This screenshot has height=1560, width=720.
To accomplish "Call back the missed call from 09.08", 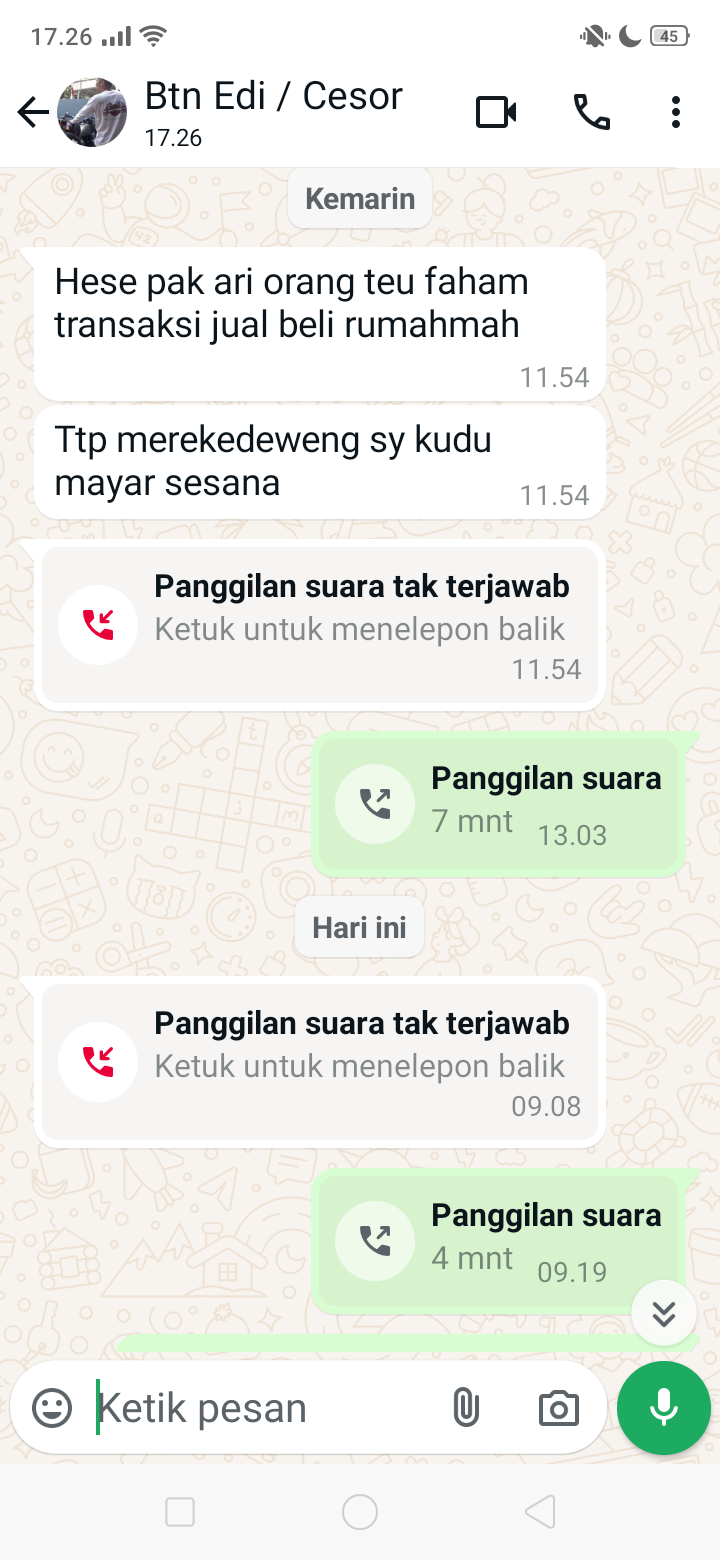I will point(320,1061).
